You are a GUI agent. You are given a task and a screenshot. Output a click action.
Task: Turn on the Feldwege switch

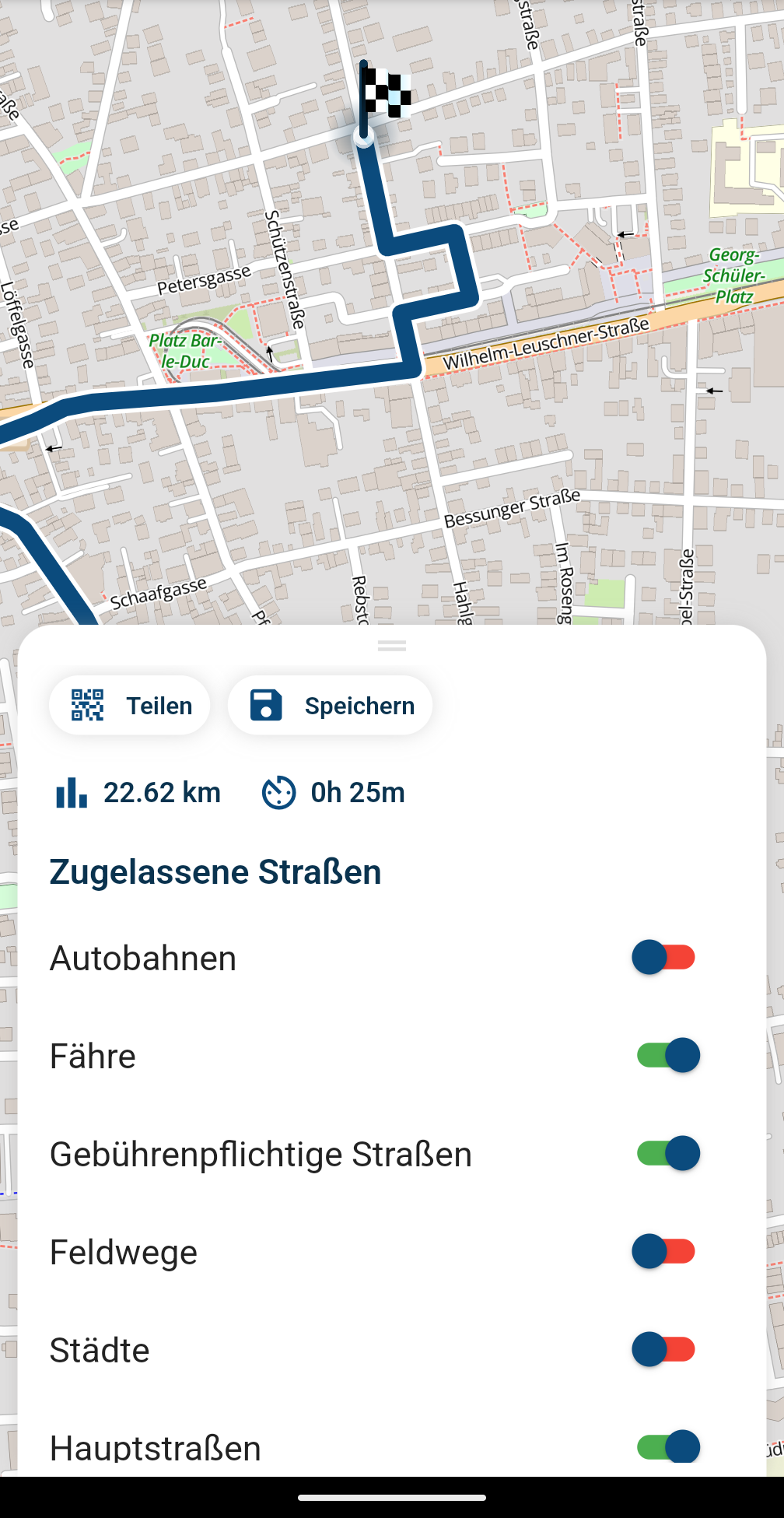tap(664, 1251)
